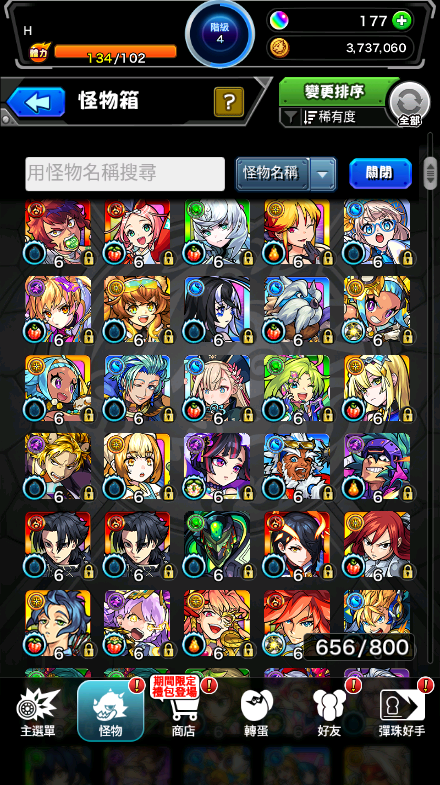Tap the 階級 4 rank badge
440x785 pixels.
coord(220,34)
